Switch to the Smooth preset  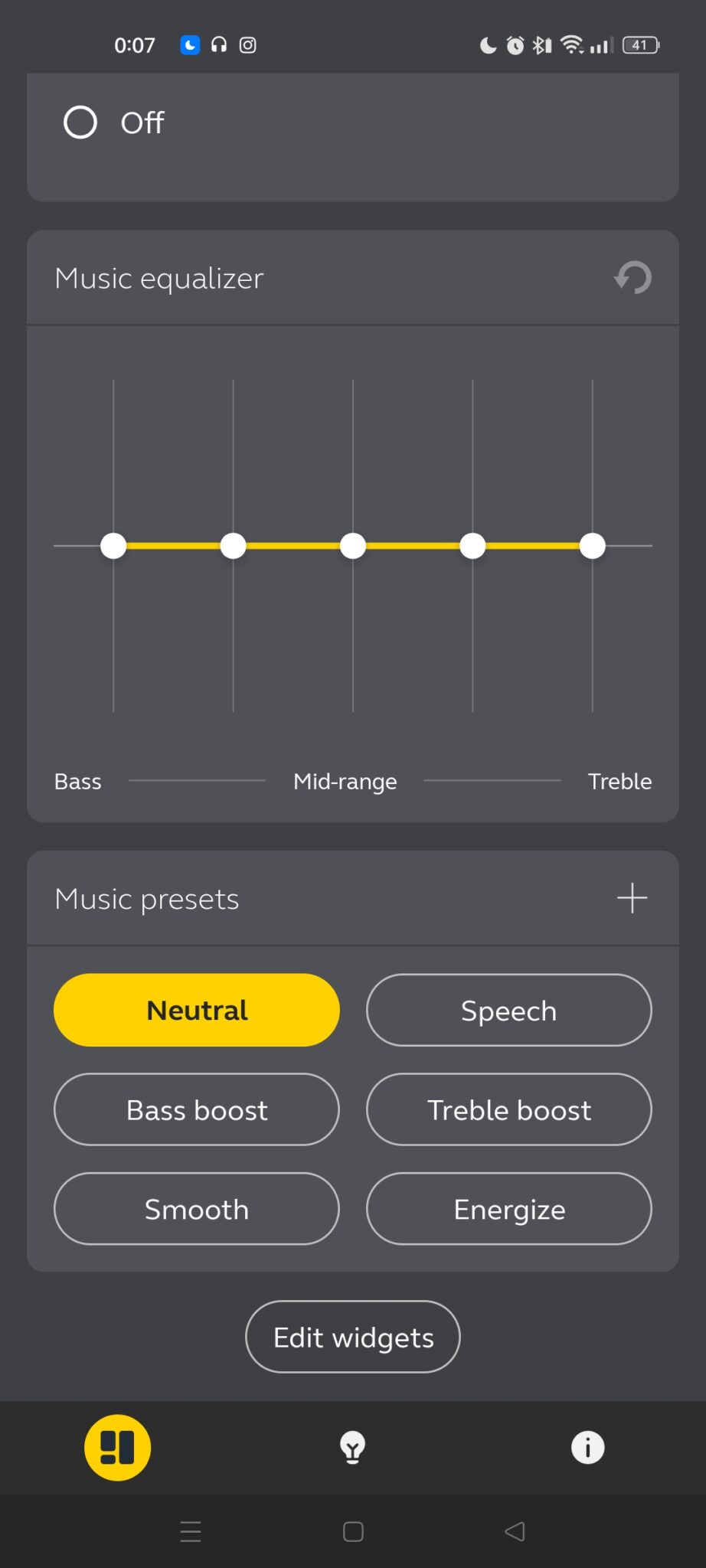point(197,1209)
